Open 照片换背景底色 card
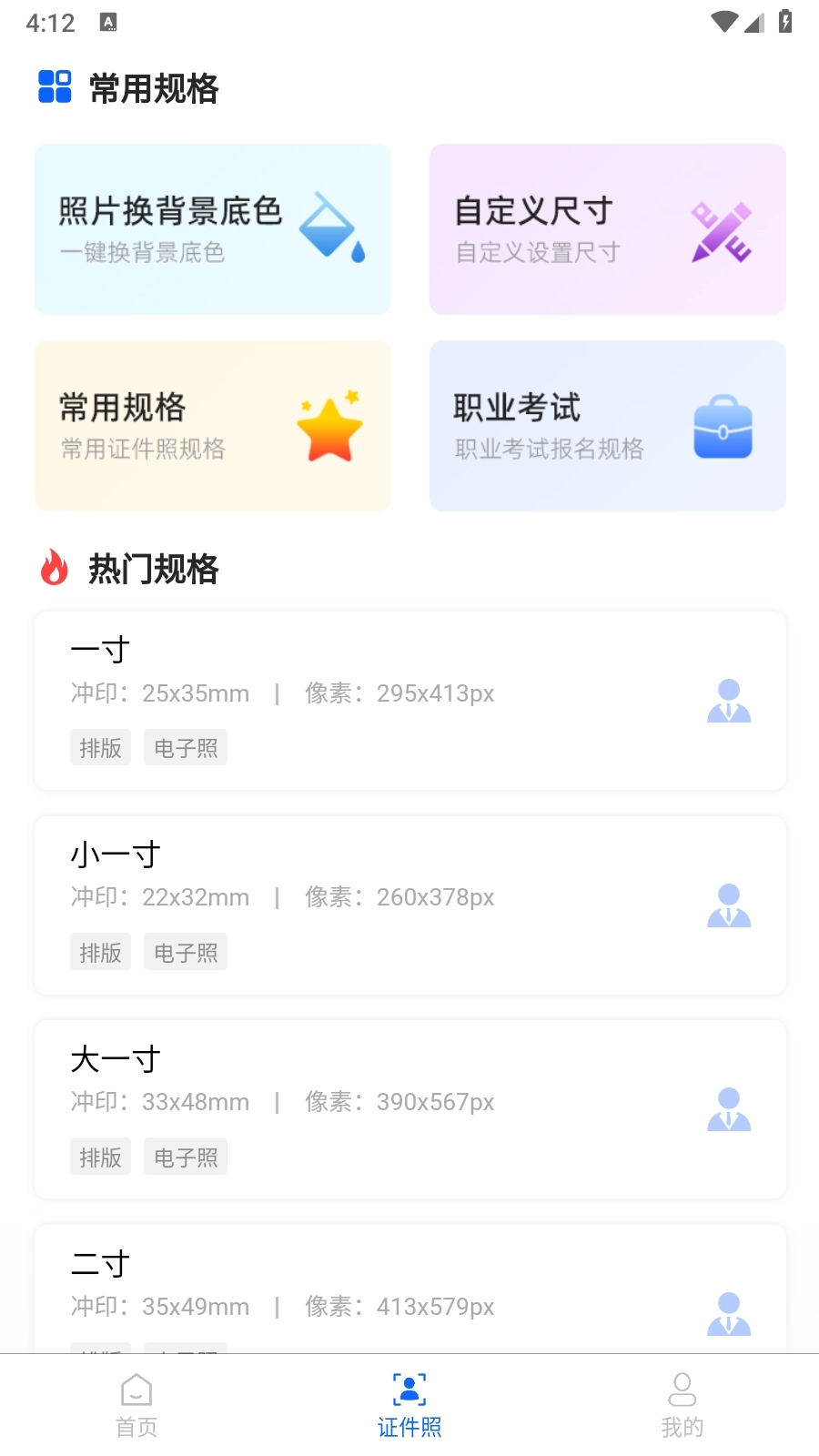The width and height of the screenshot is (819, 1456). [x=213, y=229]
